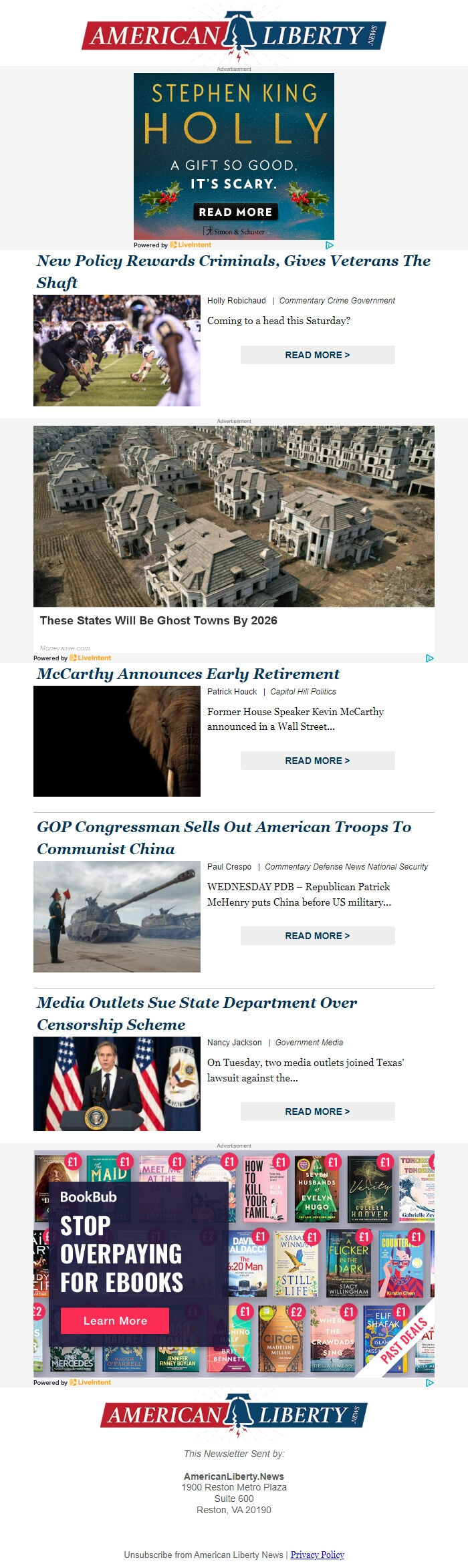Viewport: 468px width, 1568px height.
Task: Open the Privacy Policy link
Action: (317, 1555)
